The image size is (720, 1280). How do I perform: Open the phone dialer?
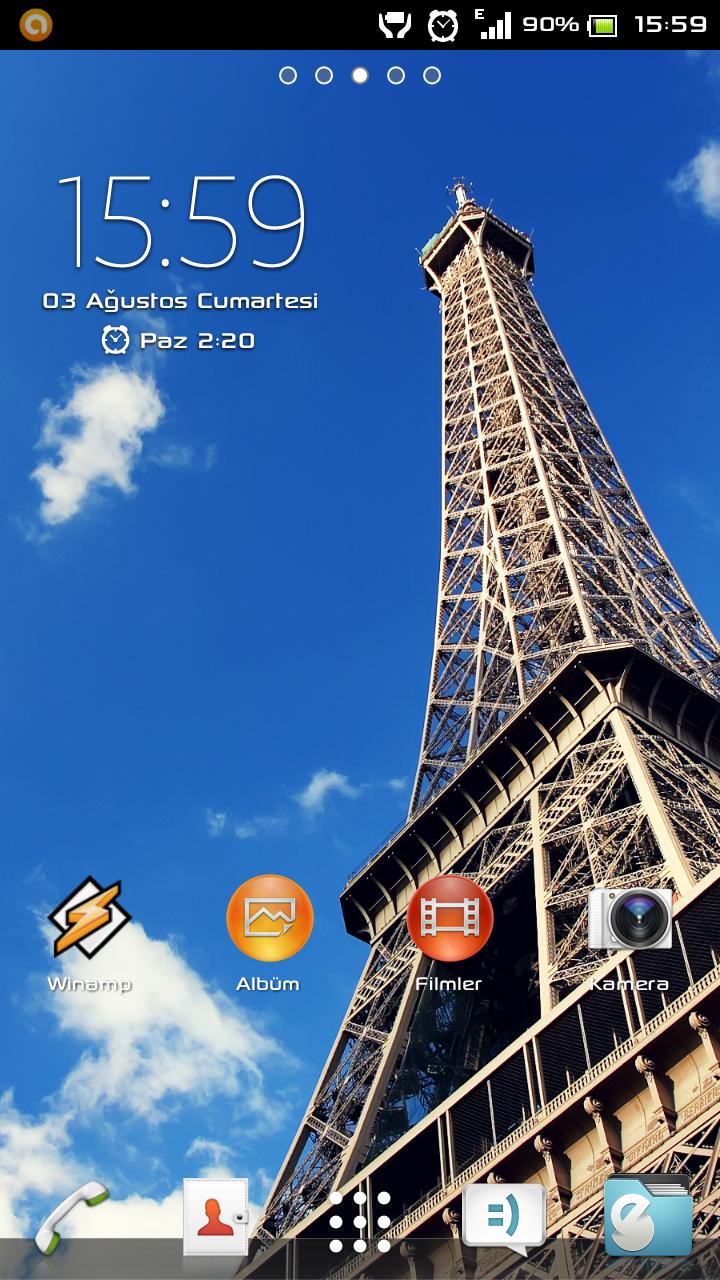coord(72,1218)
